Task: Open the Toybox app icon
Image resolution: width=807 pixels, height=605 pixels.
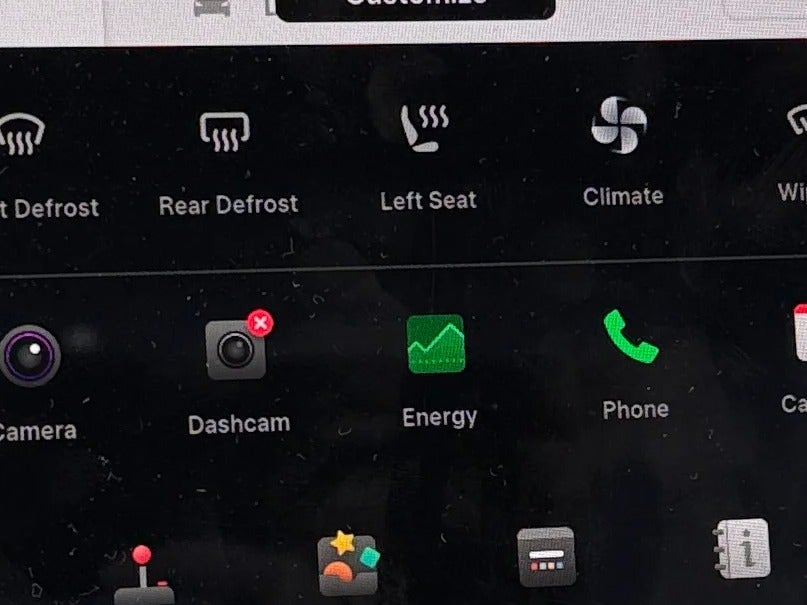Action: [x=346, y=564]
